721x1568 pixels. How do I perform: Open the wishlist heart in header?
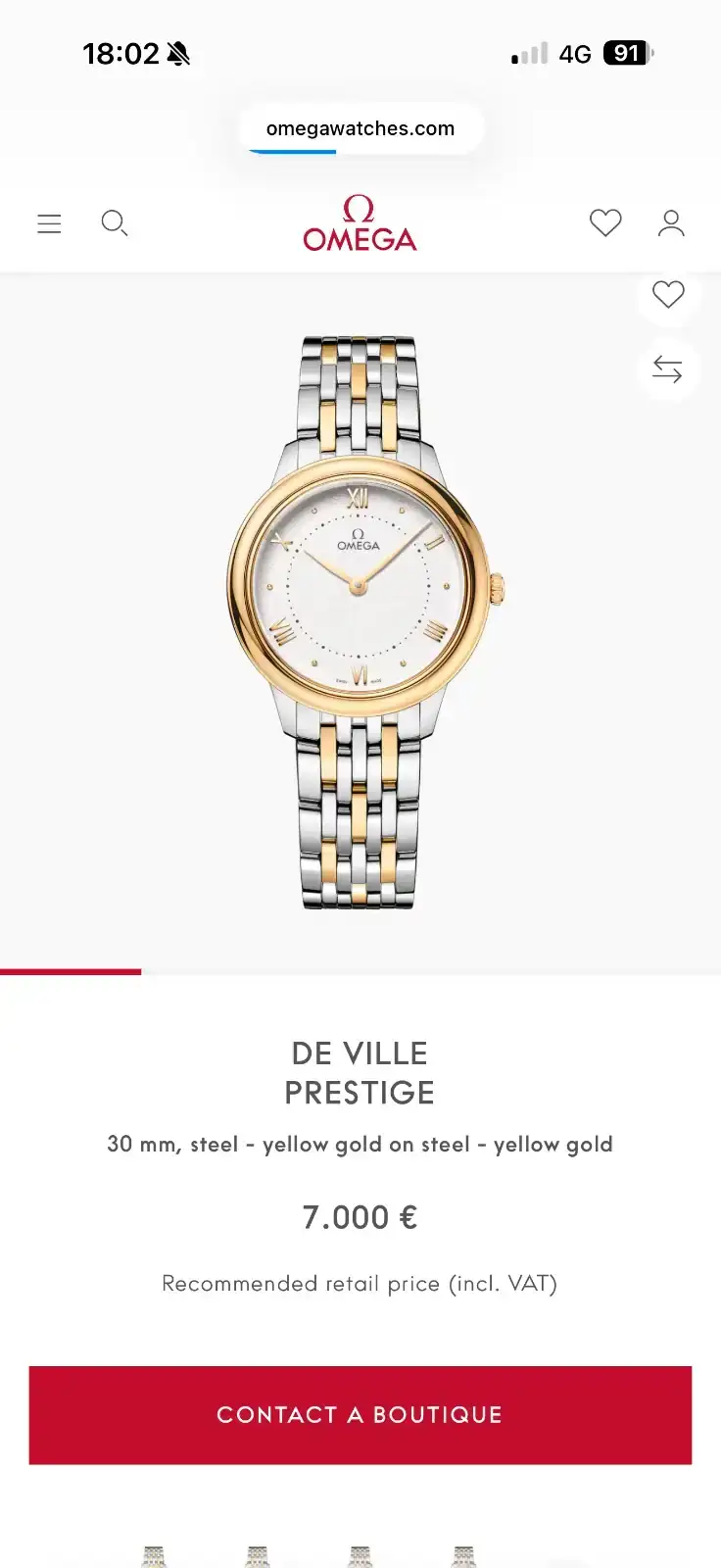click(x=605, y=223)
